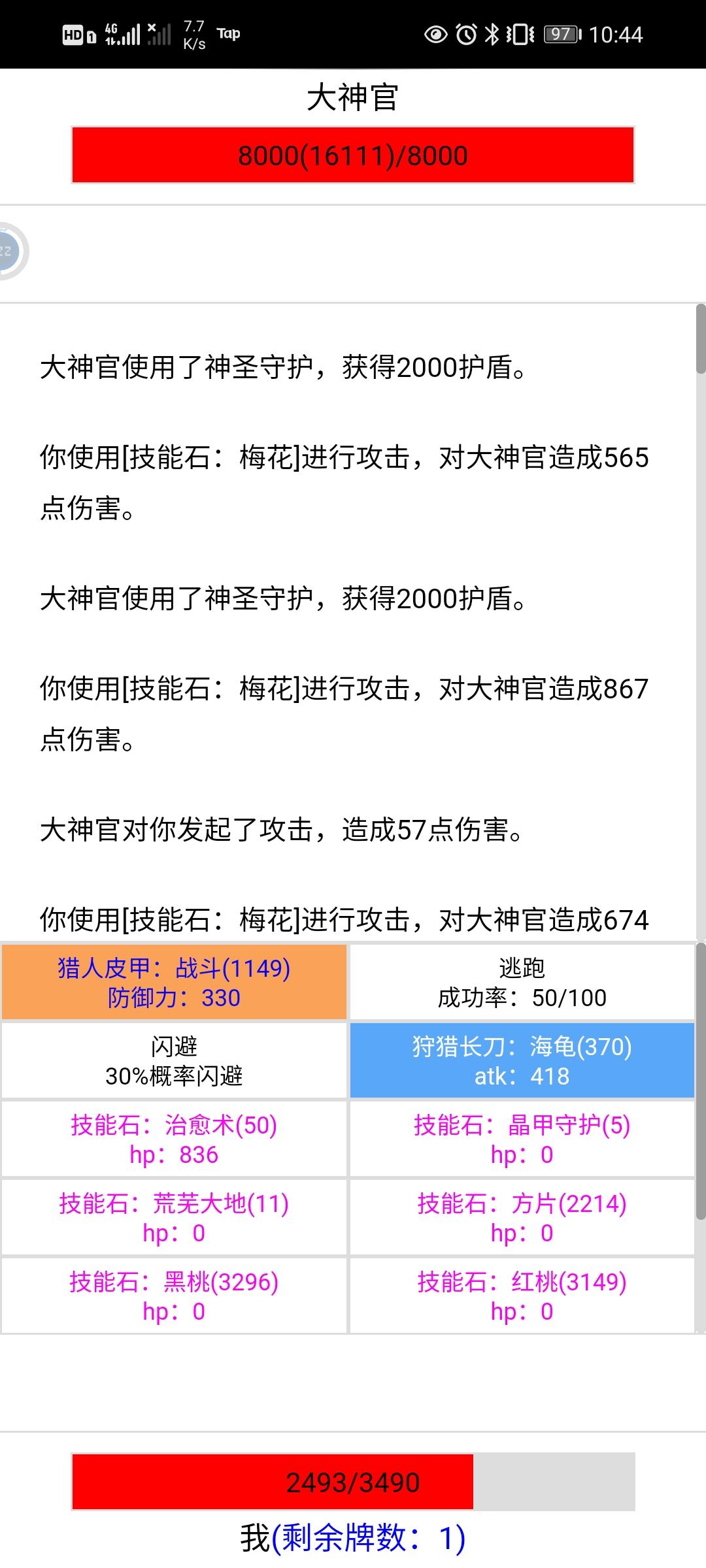Screen dimensions: 706x1568
Task: Activate skill stone 荒芜大地
Action: click(174, 1217)
